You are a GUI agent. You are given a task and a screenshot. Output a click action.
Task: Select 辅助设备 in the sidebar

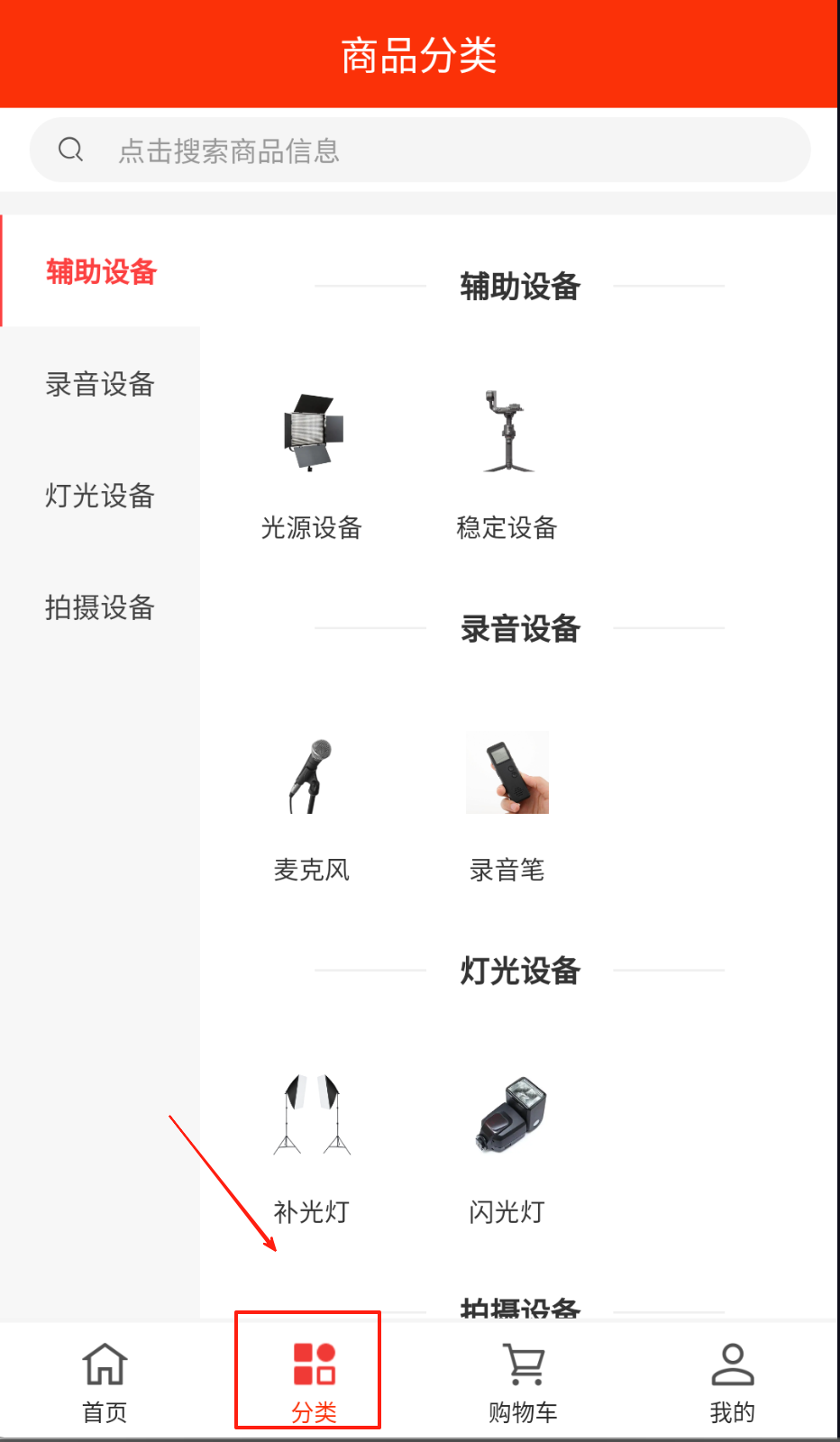(x=101, y=271)
